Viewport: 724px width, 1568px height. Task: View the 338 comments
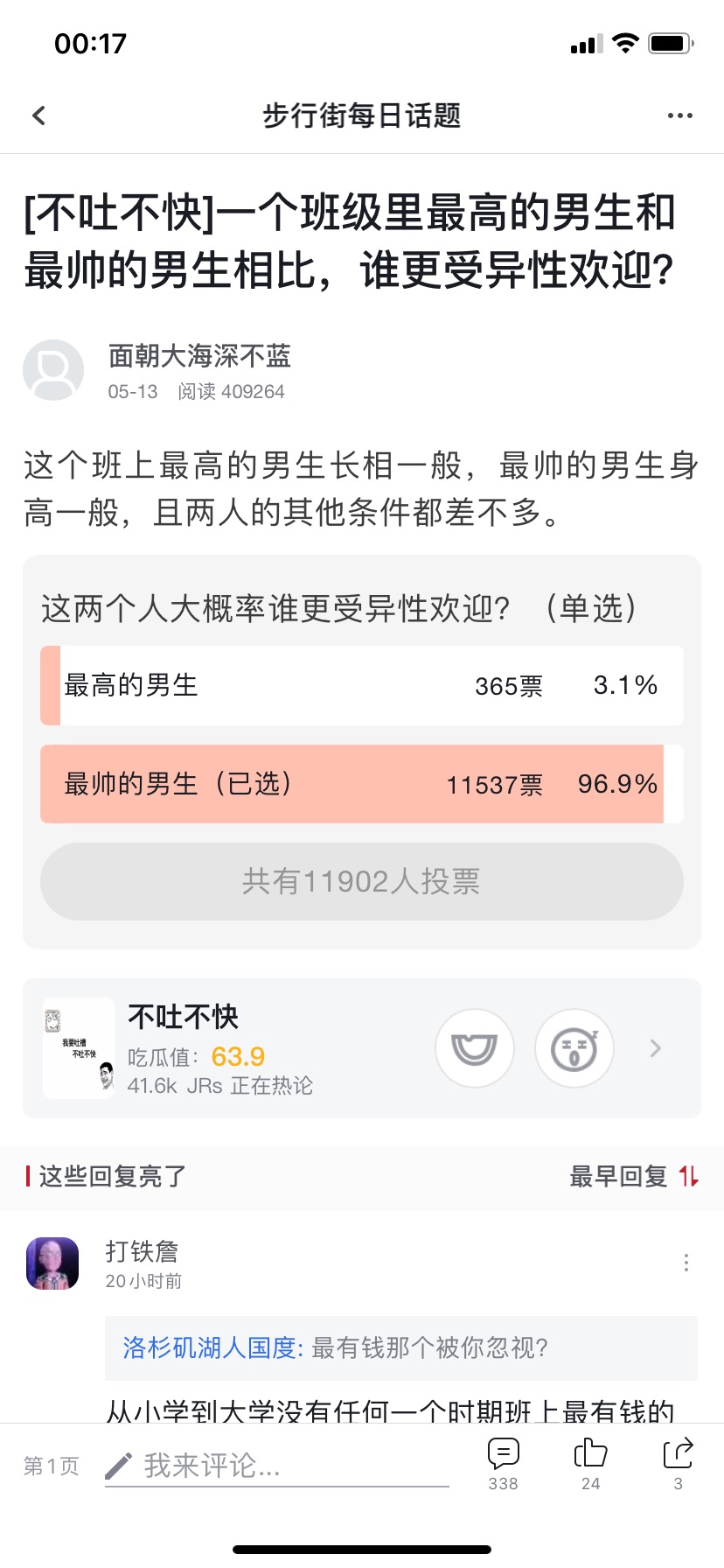(x=504, y=1464)
